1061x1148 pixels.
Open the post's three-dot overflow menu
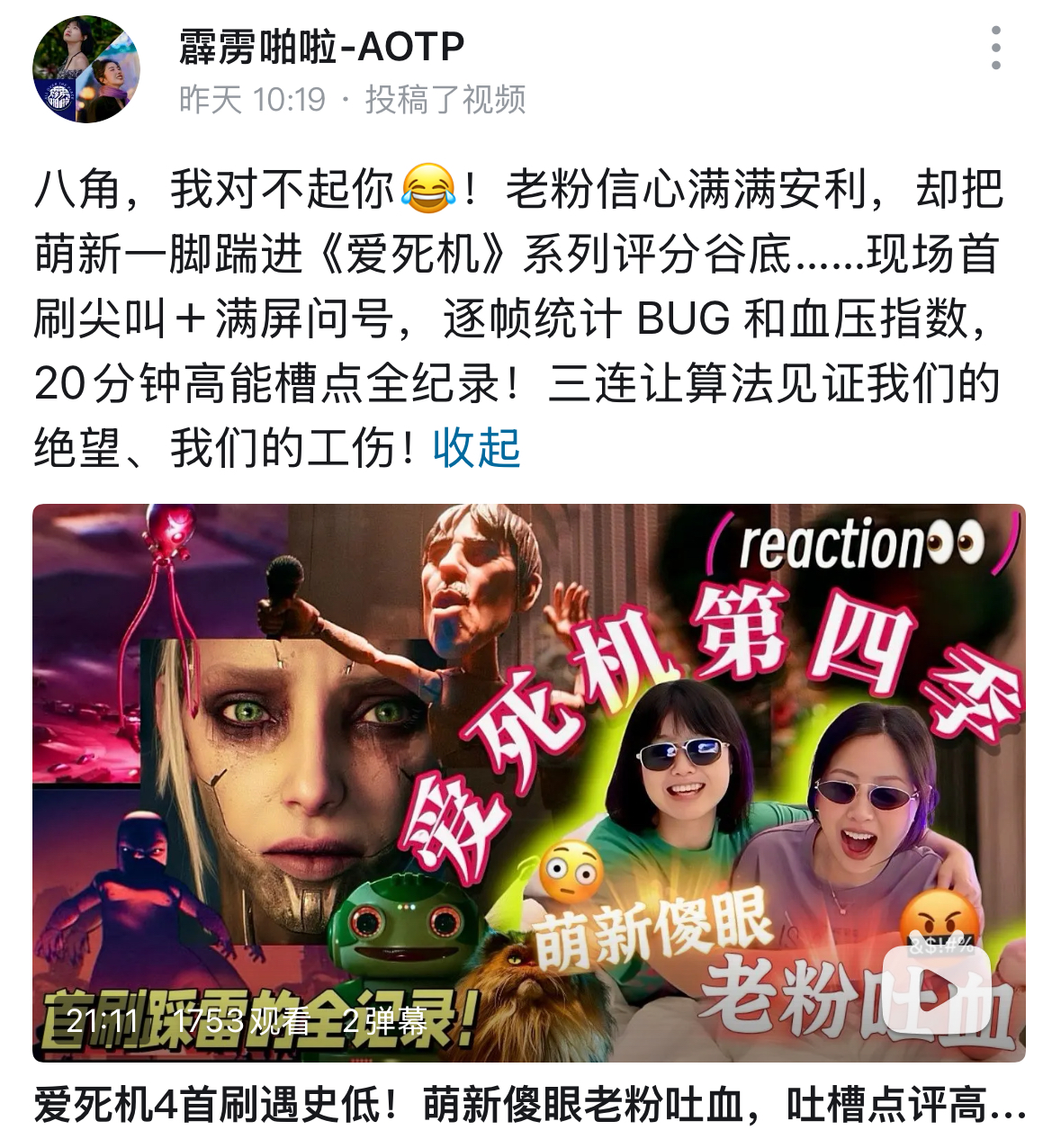tap(995, 48)
